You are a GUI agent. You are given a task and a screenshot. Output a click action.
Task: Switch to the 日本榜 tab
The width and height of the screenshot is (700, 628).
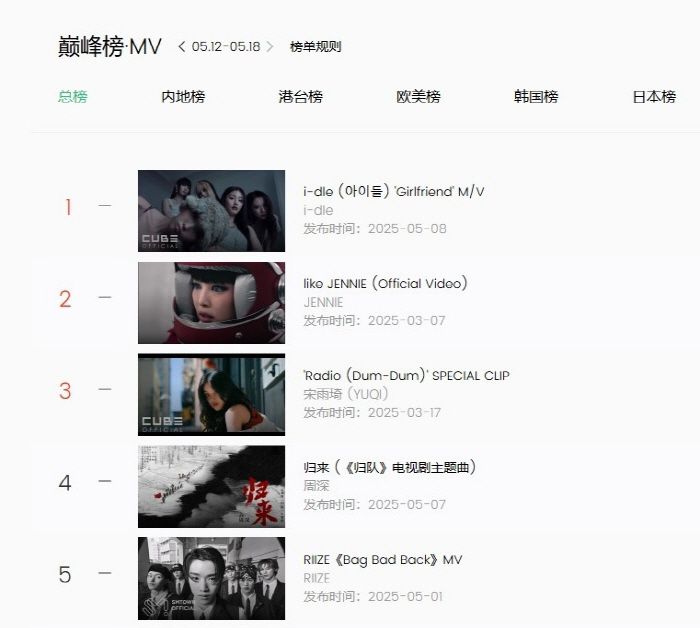[x=654, y=97]
